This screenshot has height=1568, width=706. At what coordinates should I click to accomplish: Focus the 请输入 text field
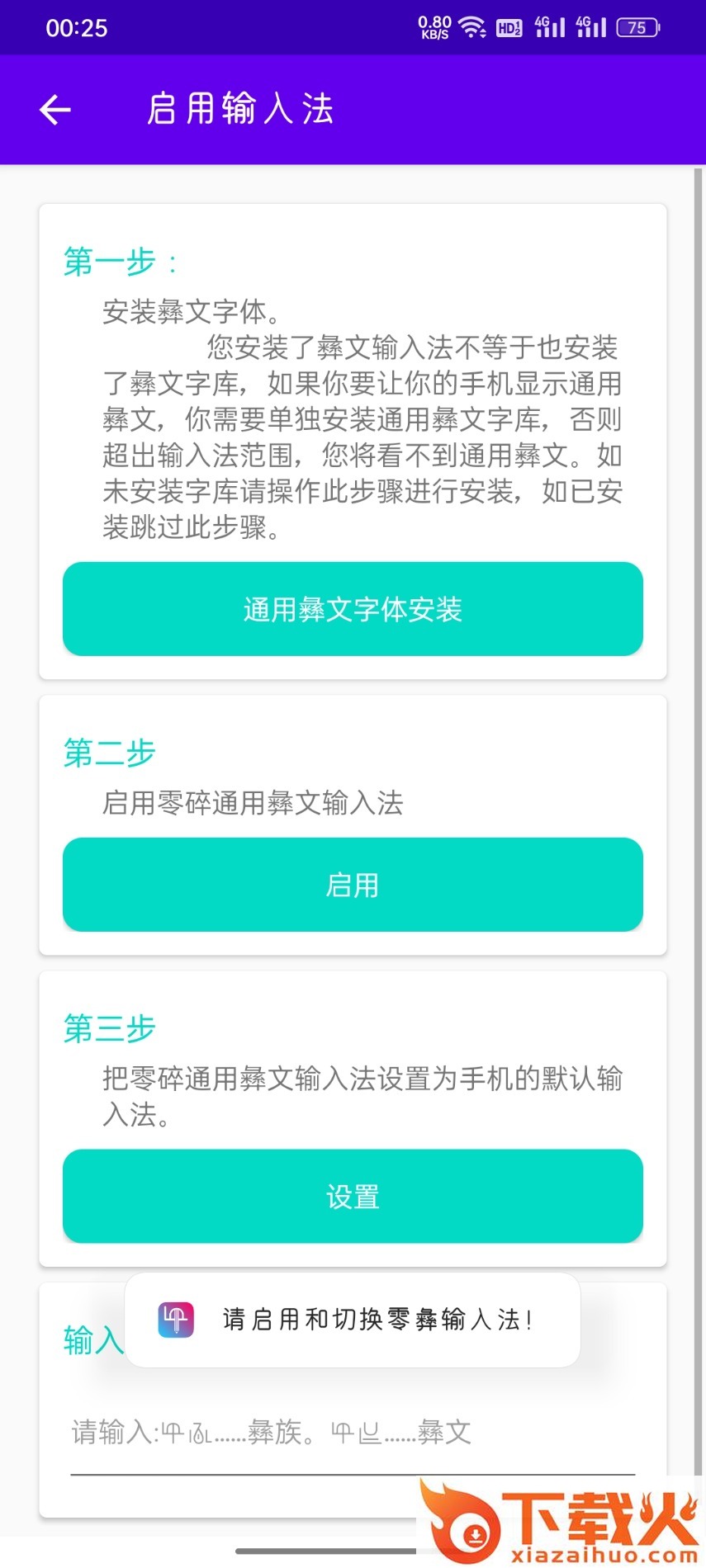353,1433
